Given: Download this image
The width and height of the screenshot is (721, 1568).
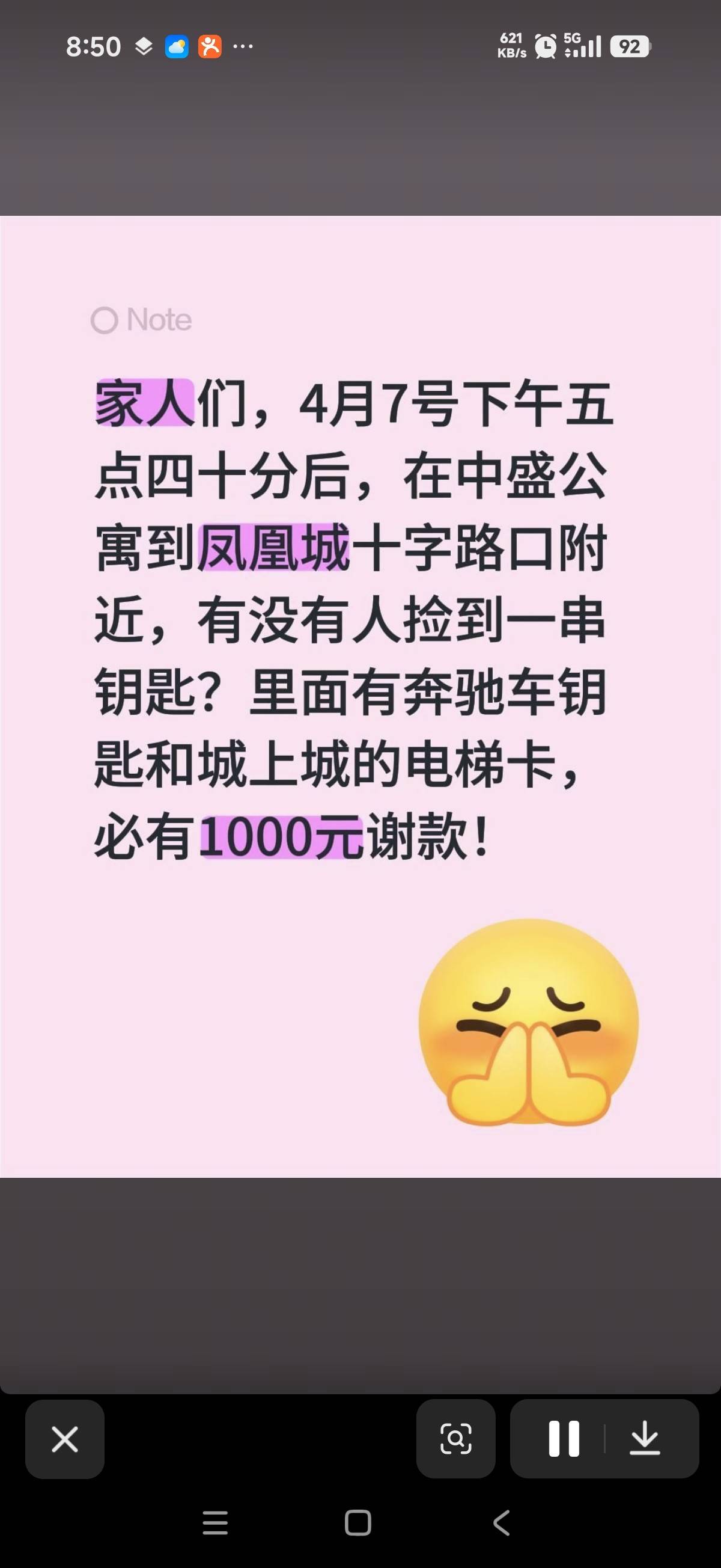Looking at the screenshot, I should [644, 1439].
